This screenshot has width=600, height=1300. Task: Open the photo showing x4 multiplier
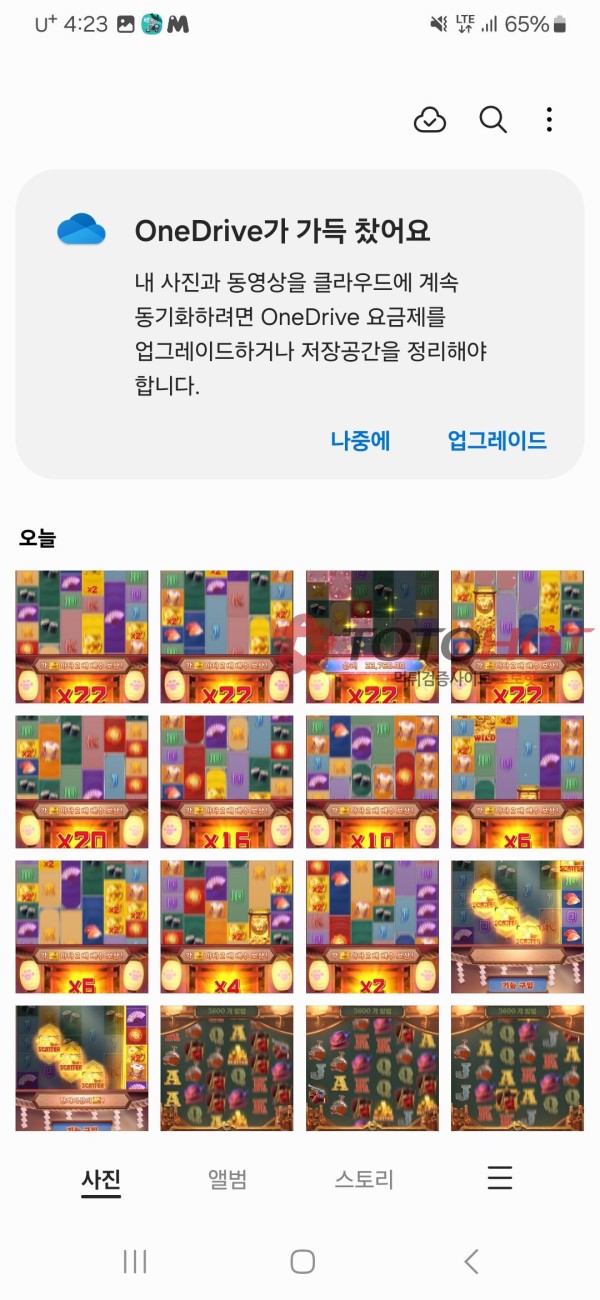tap(227, 926)
